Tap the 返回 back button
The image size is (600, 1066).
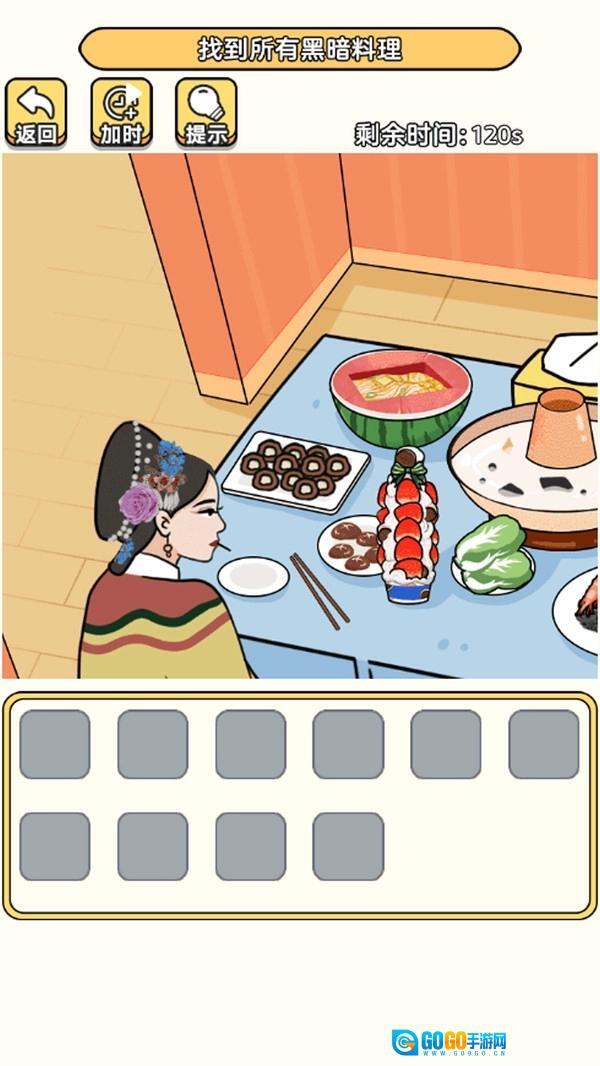point(36,112)
